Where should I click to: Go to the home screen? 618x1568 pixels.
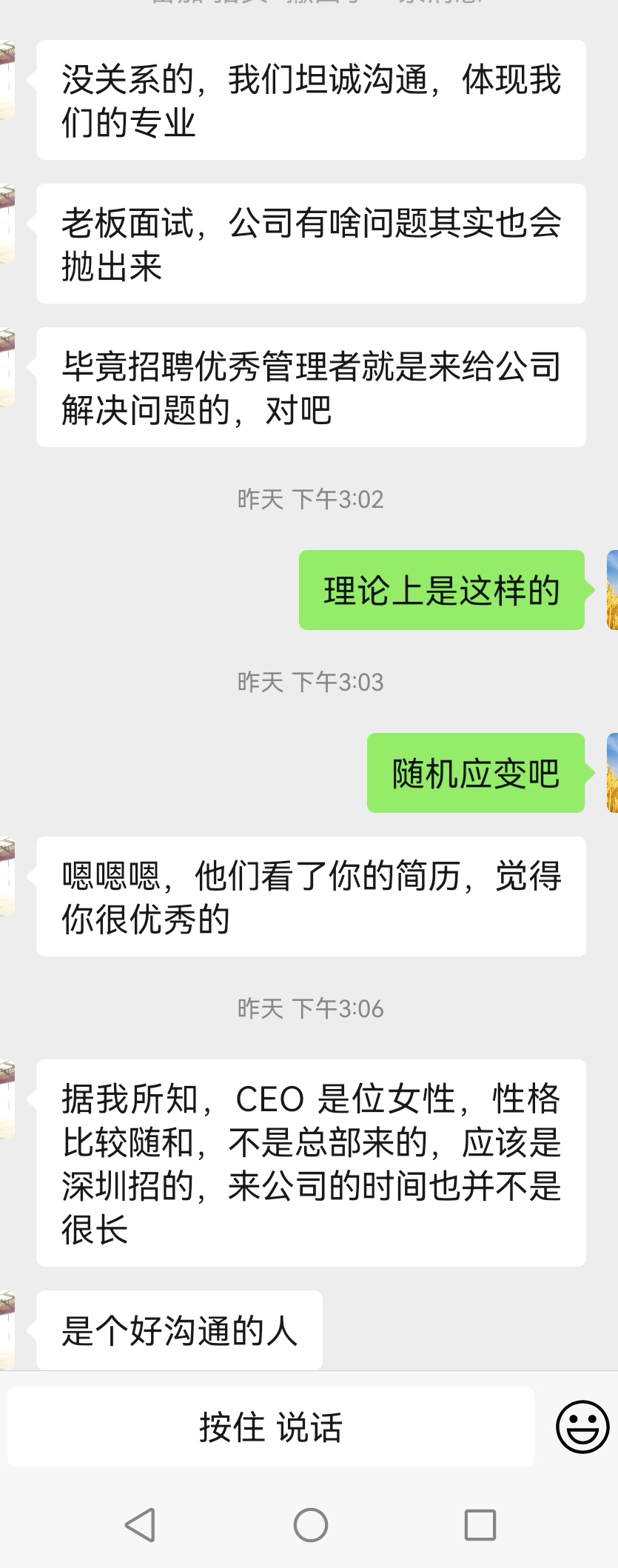(x=310, y=1525)
